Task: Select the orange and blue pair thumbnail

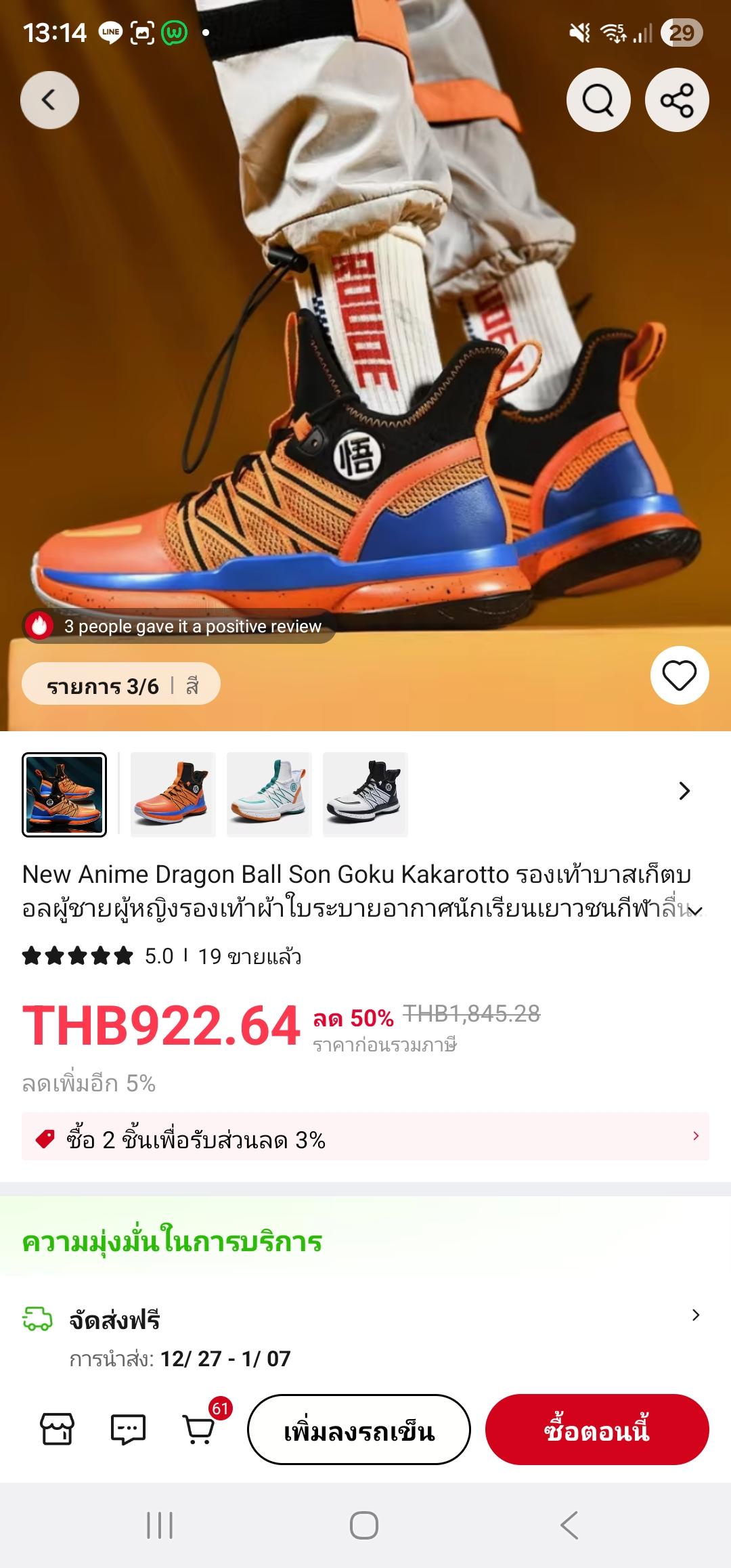Action: point(64,795)
